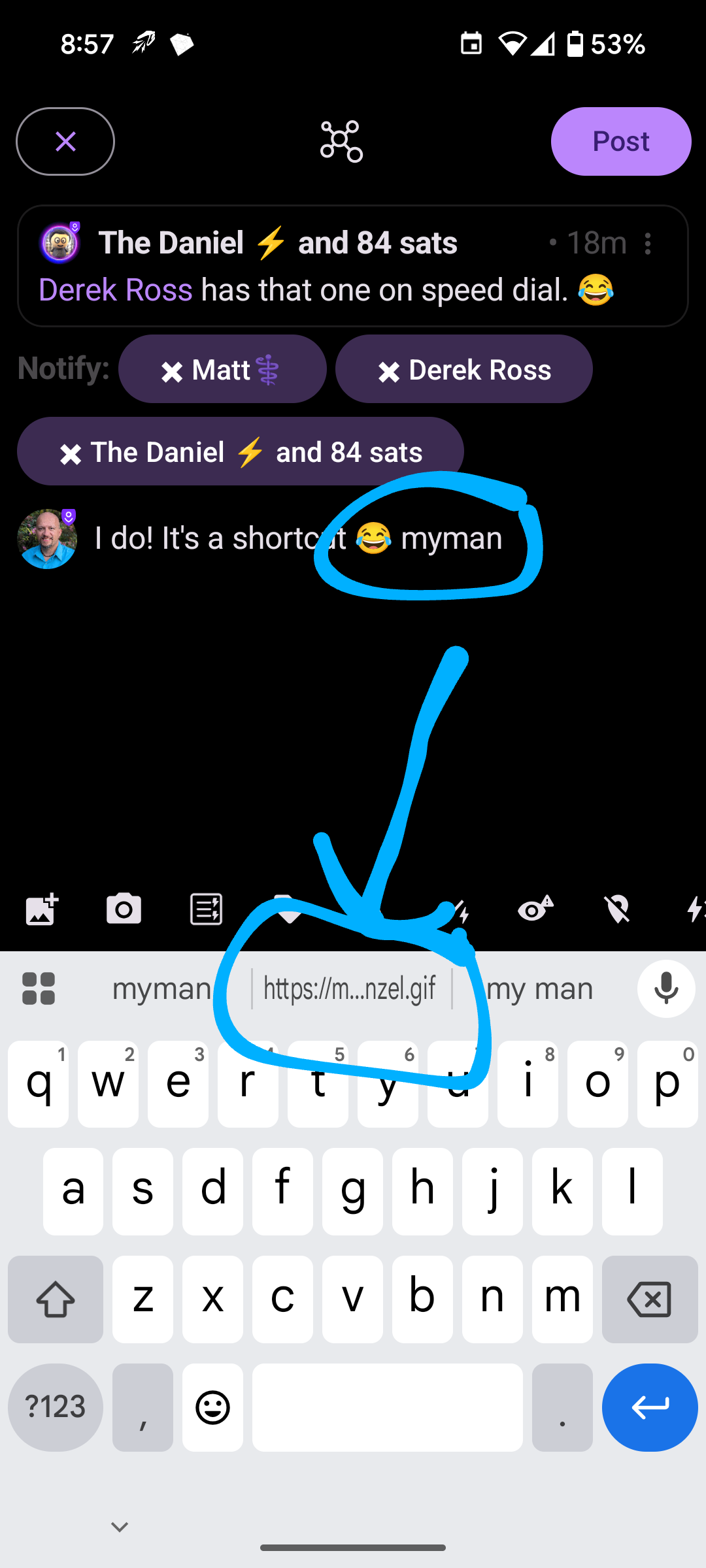Viewport: 706px width, 1568px height.
Task: Close the reply composer
Action: pos(65,141)
